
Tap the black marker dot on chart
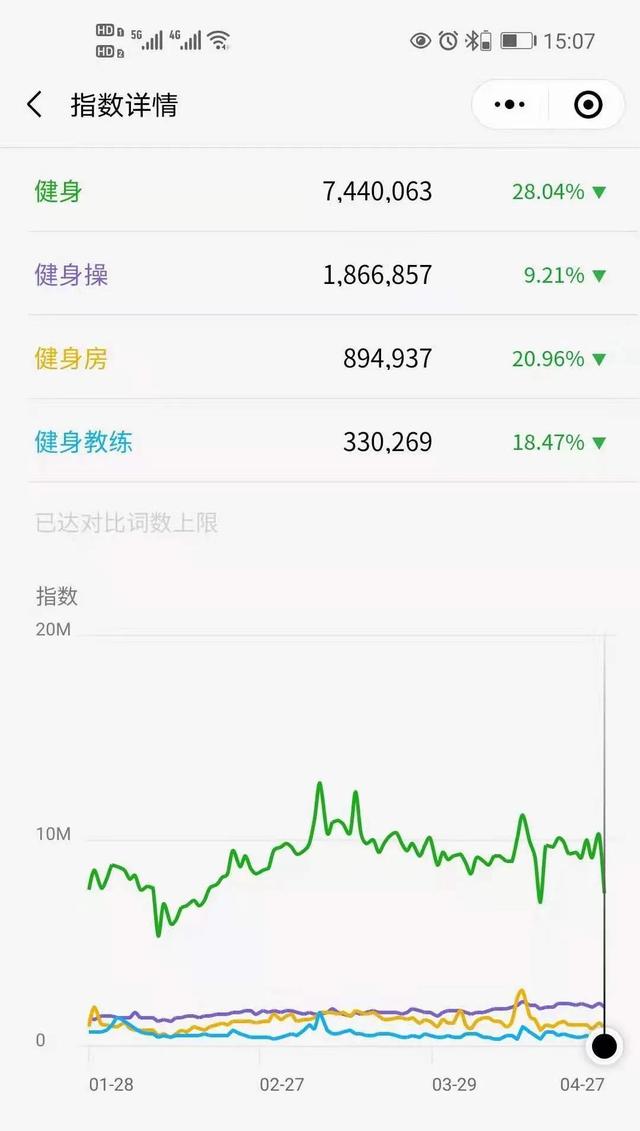[x=604, y=1045]
